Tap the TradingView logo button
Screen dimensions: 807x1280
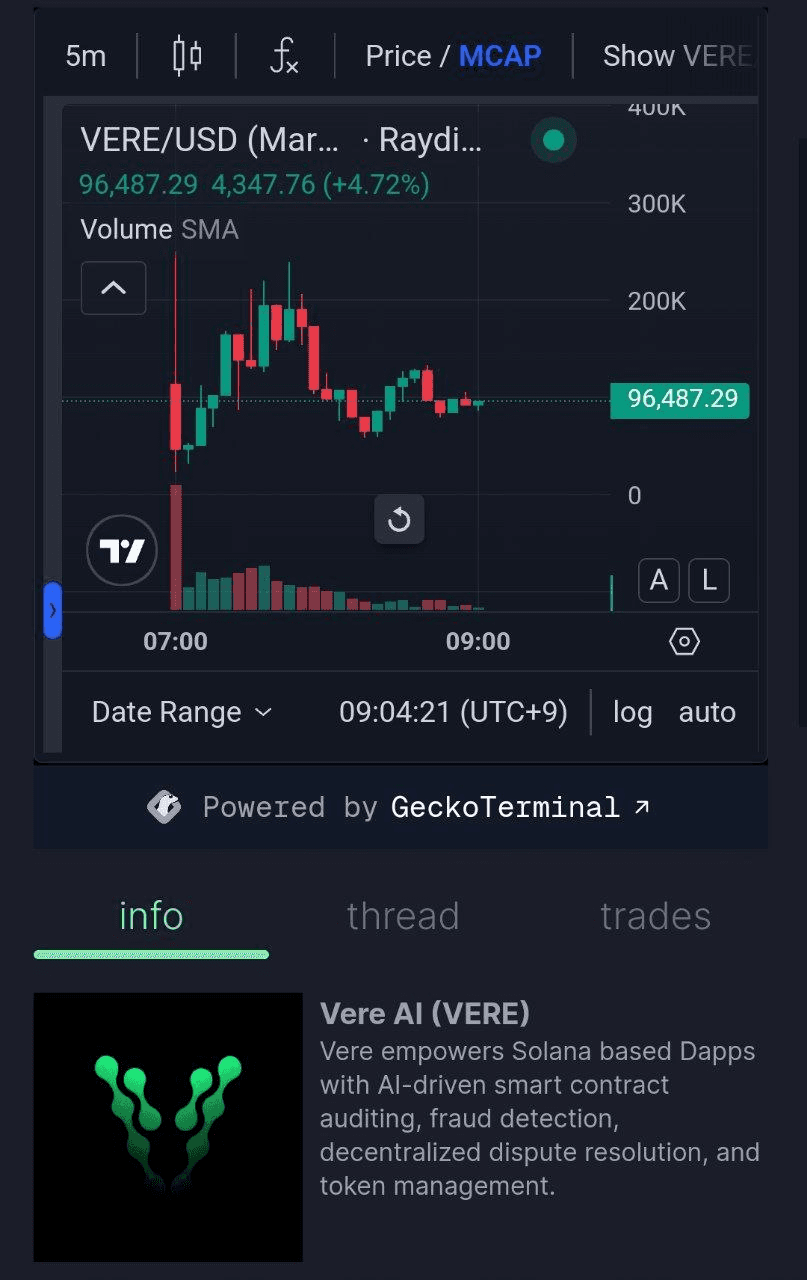pos(122,550)
